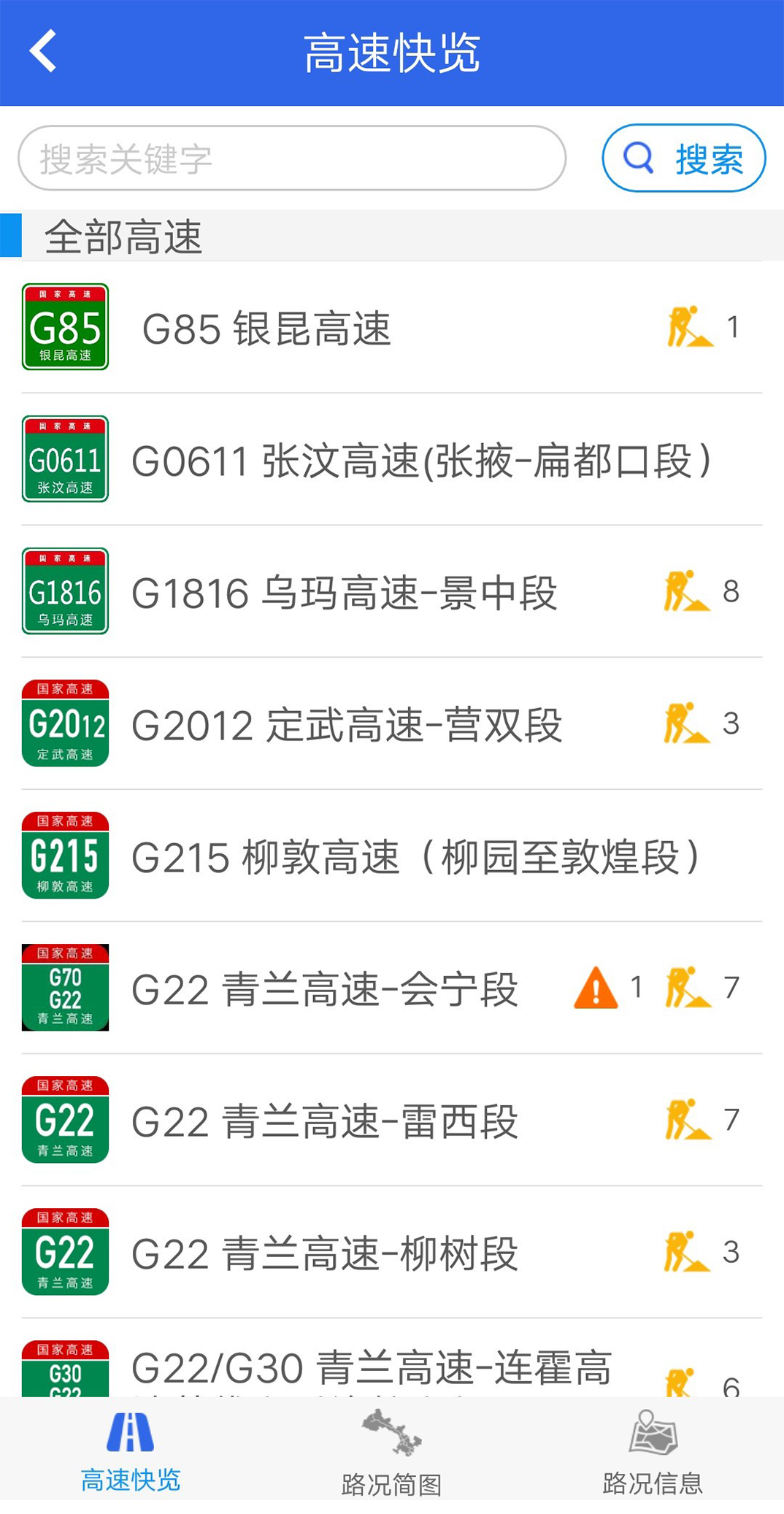Open G0611 张汶高速 row
Viewport: 784px width, 1514px height.
(420, 461)
